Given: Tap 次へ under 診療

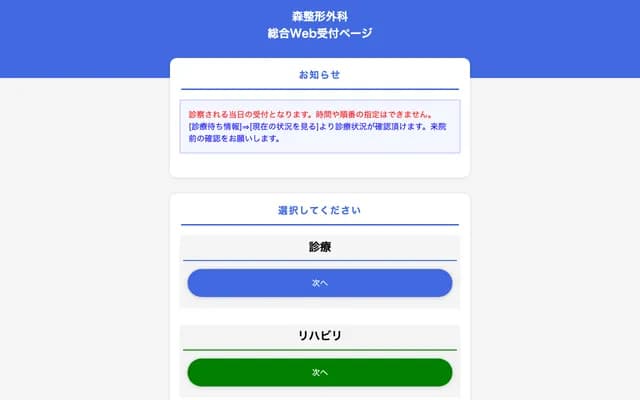Looking at the screenshot, I should [x=320, y=283].
